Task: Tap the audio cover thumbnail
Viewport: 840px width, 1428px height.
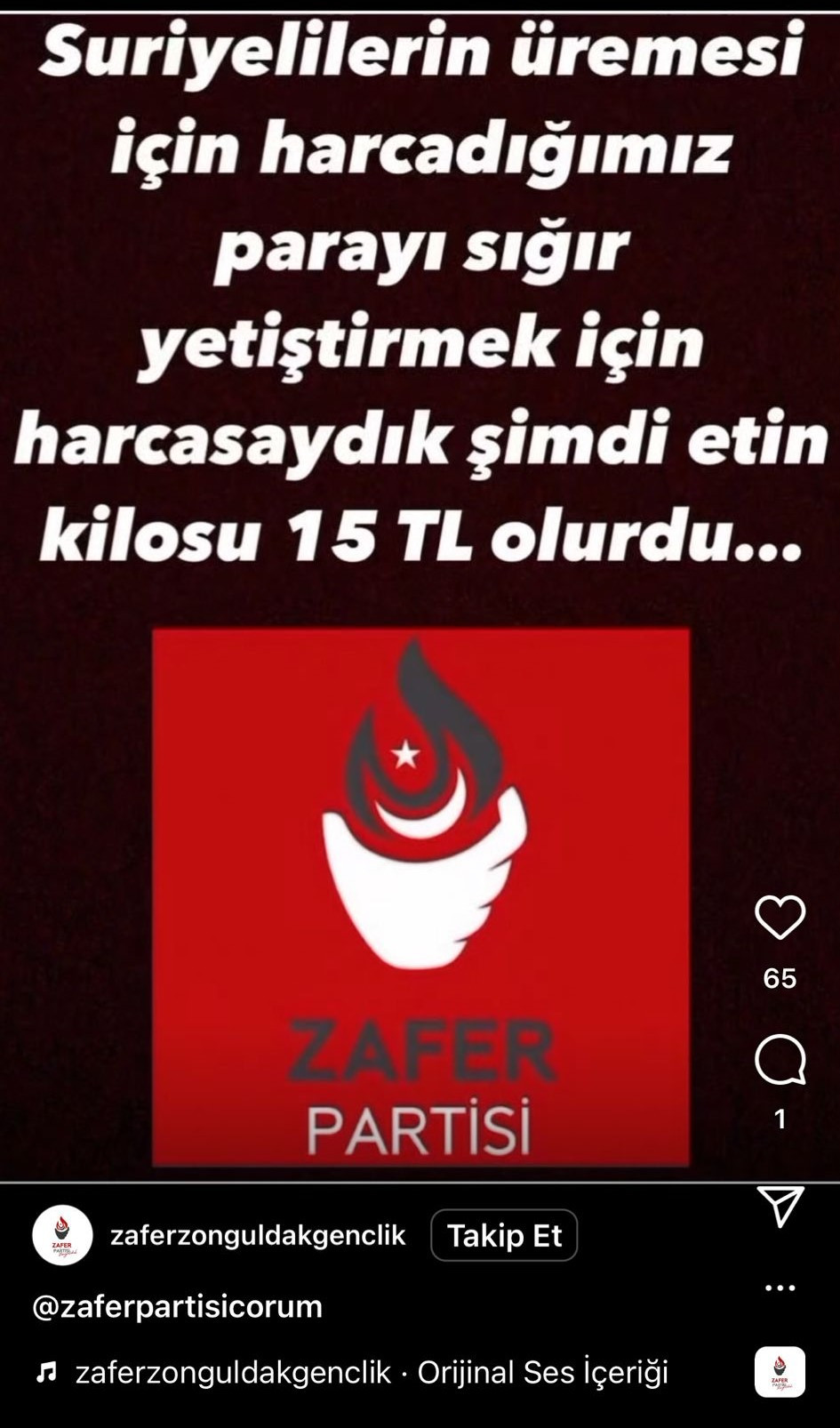Action: (x=780, y=1372)
